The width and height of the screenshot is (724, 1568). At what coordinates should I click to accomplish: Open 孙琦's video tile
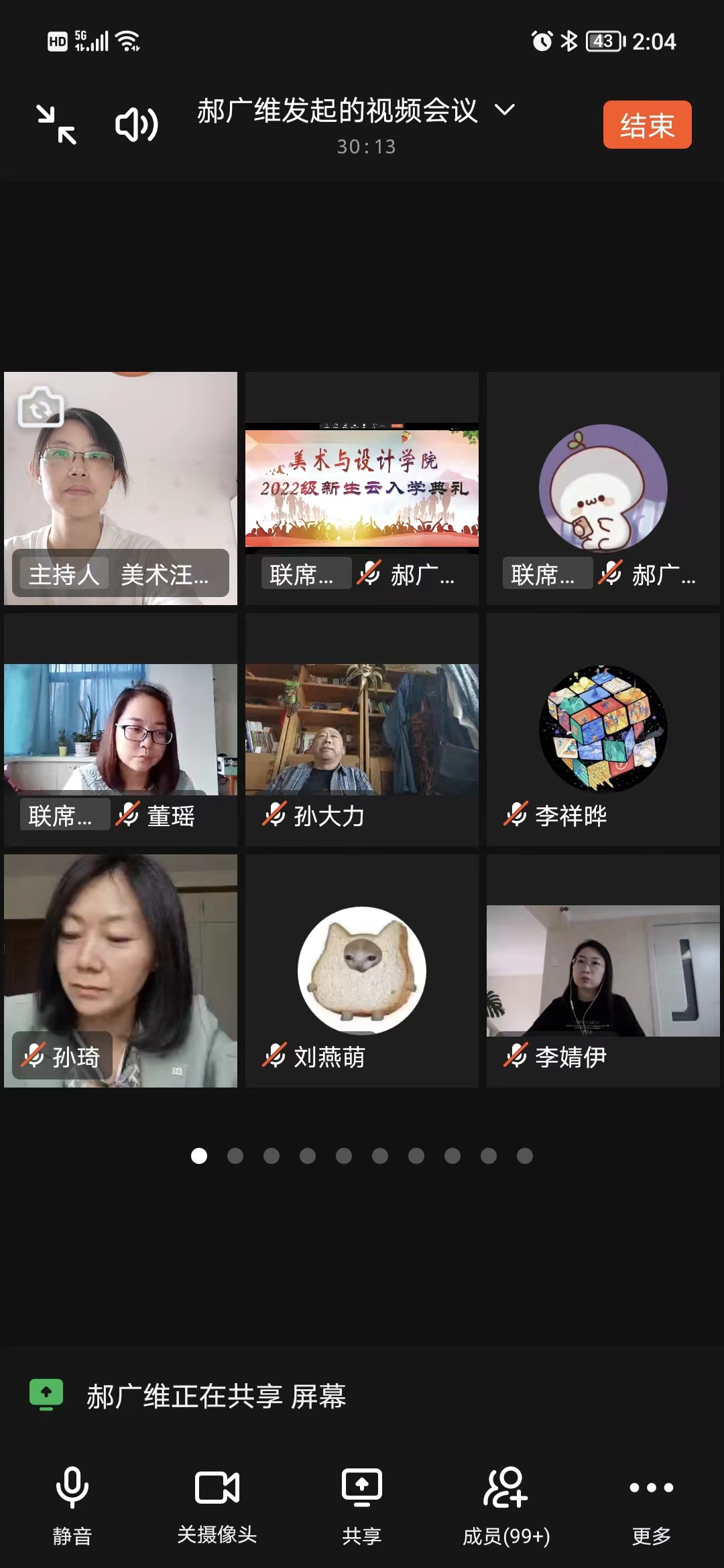(x=121, y=970)
